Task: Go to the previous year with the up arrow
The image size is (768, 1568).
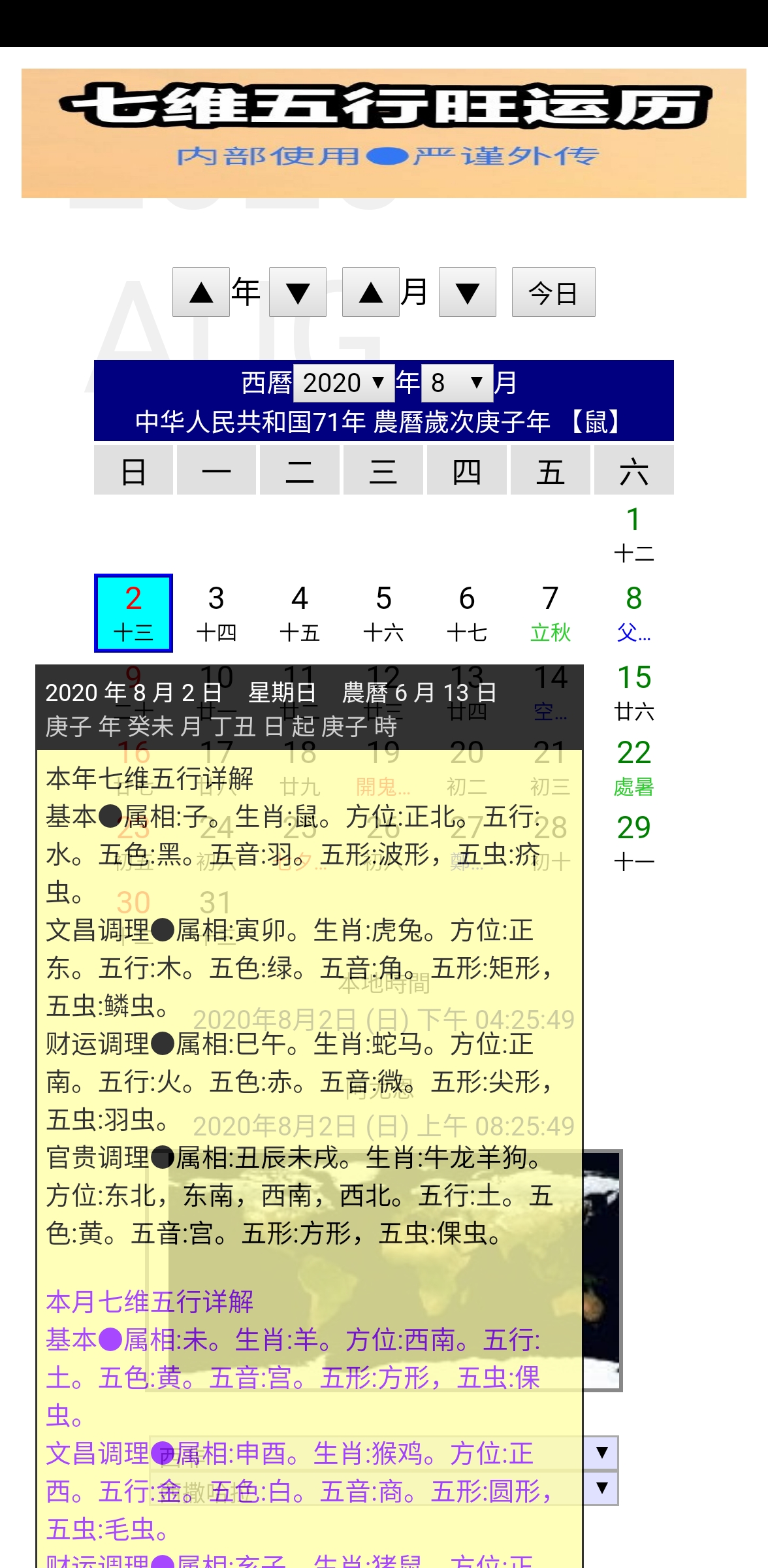Action: pos(200,292)
